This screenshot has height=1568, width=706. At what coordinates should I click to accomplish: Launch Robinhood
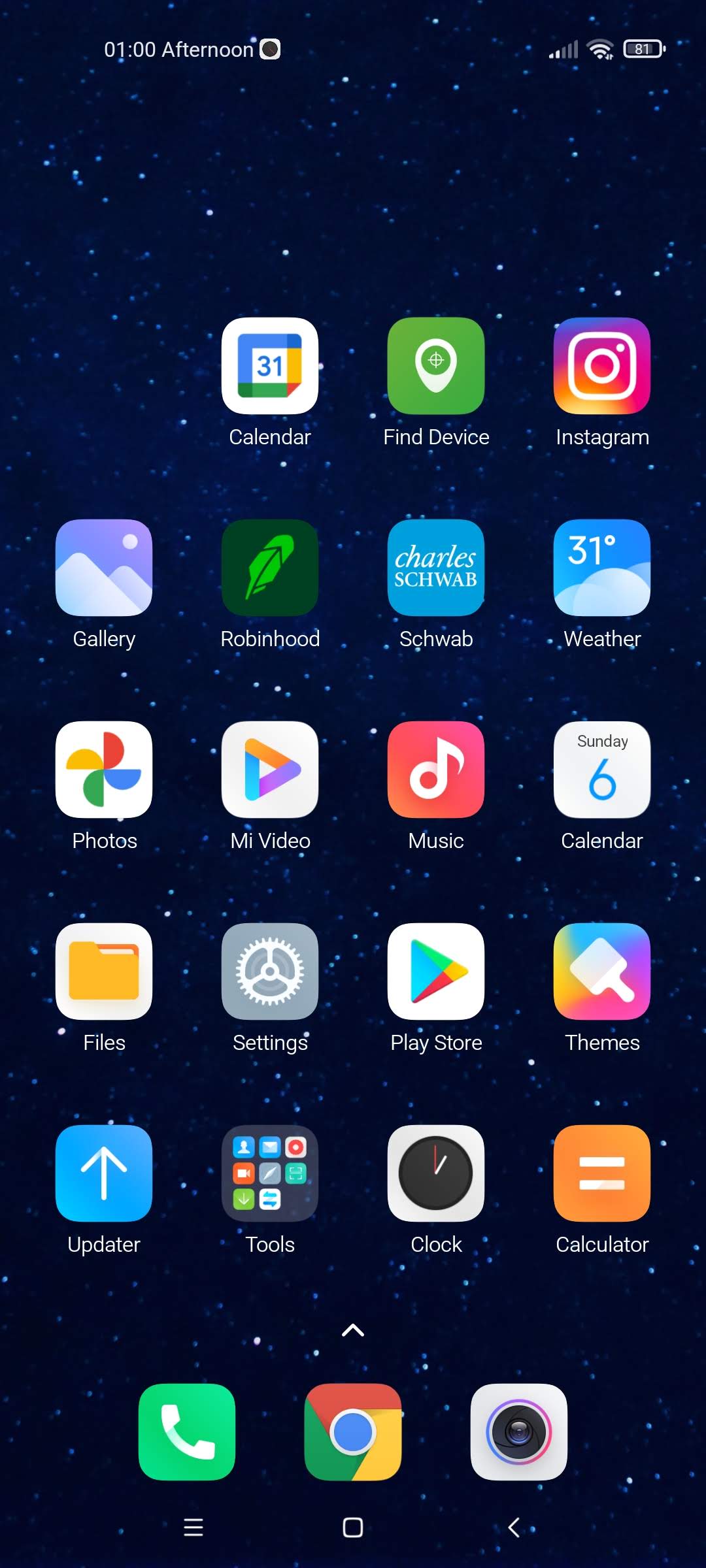pyautogui.click(x=270, y=568)
